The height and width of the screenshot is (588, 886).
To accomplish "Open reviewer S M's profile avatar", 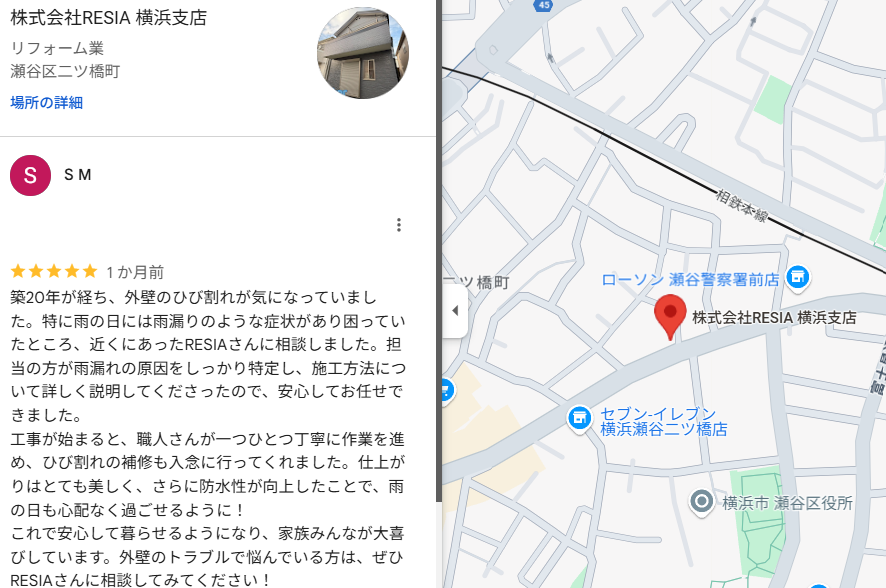I will (30, 175).
